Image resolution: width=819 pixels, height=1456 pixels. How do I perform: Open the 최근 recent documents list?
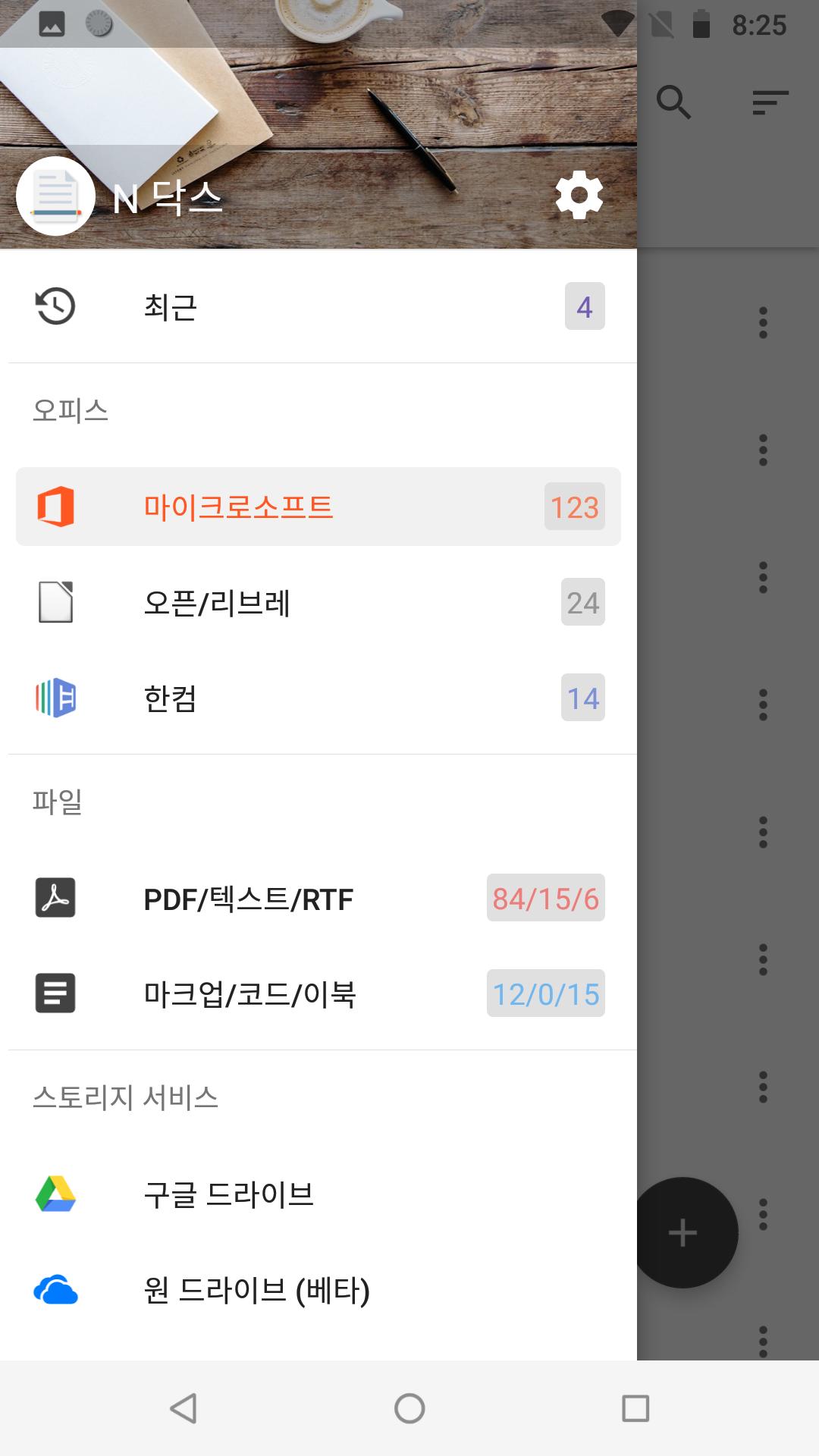[x=318, y=306]
